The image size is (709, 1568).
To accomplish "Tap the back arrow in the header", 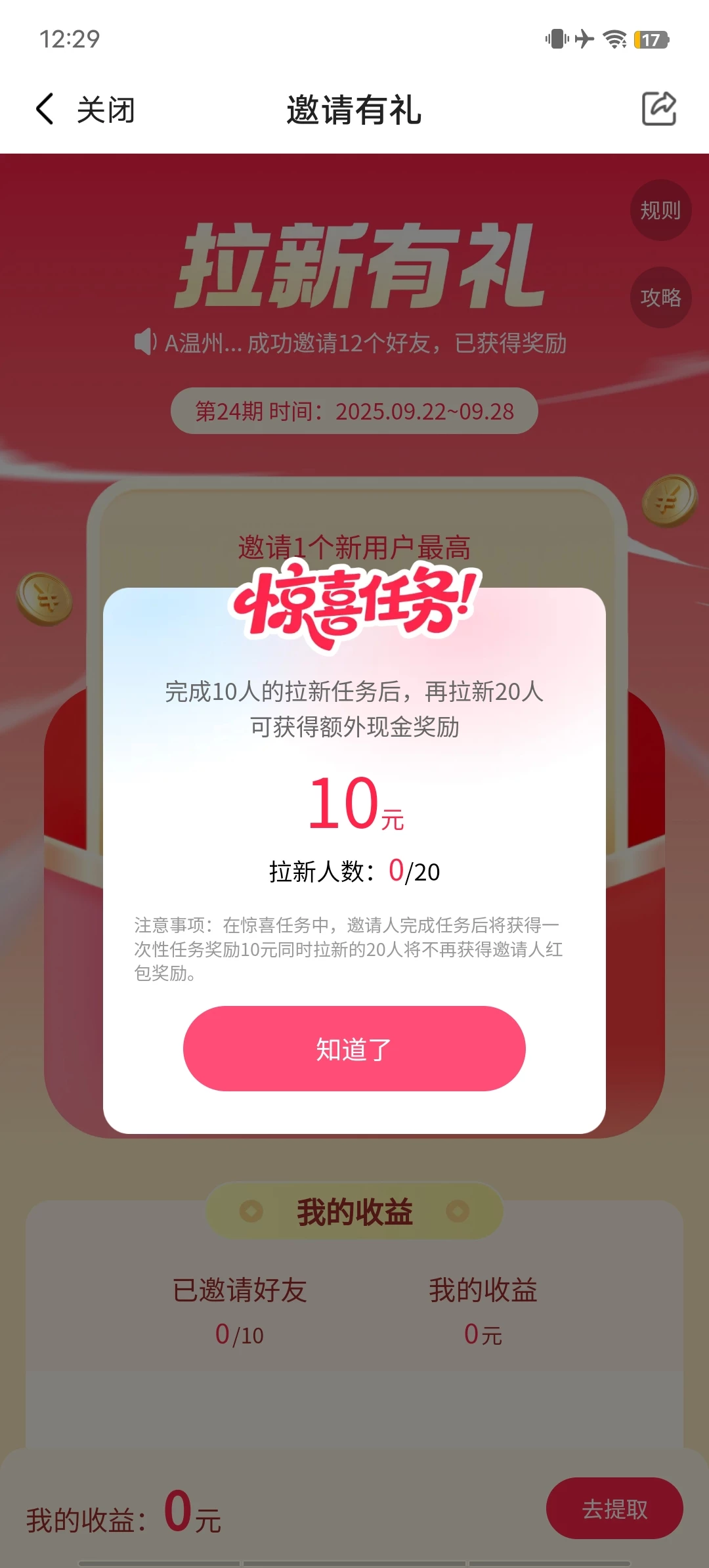I will pos(45,109).
